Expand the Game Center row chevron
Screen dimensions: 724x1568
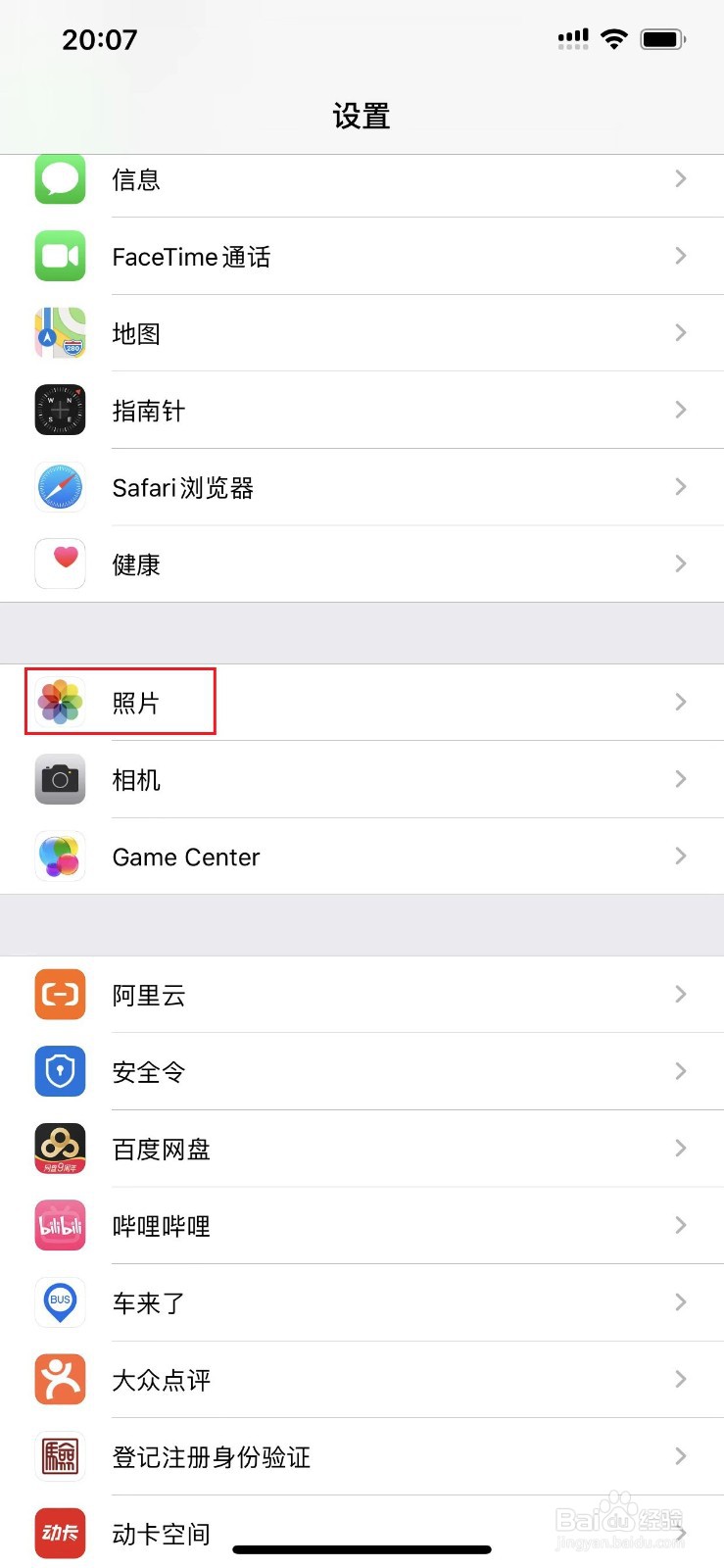[x=681, y=856]
